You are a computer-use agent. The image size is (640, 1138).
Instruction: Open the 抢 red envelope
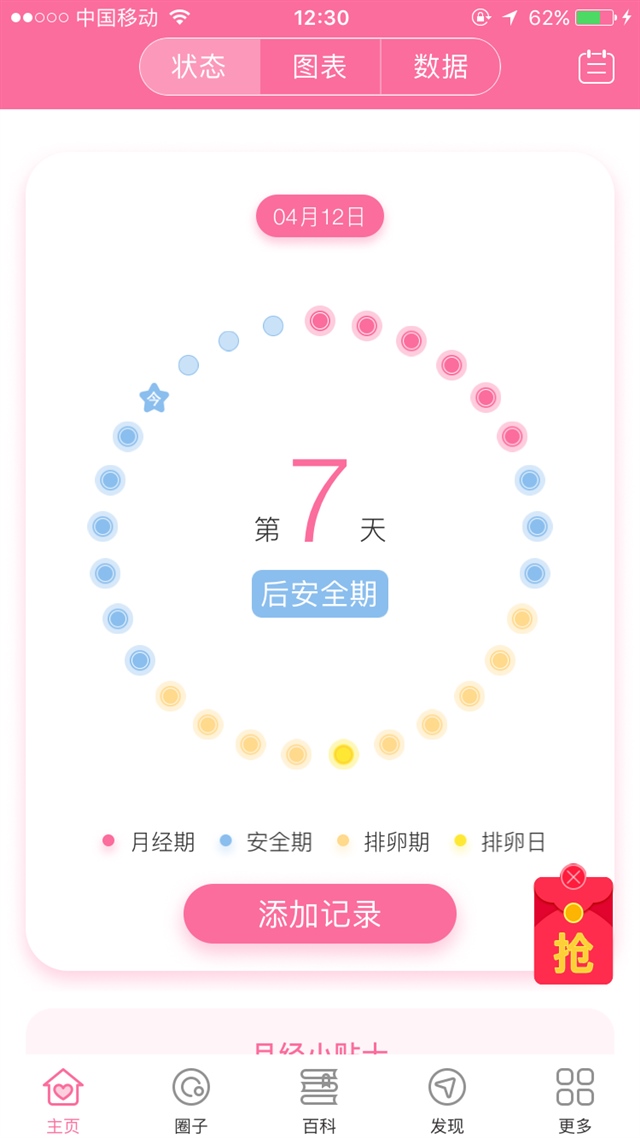coord(573,943)
